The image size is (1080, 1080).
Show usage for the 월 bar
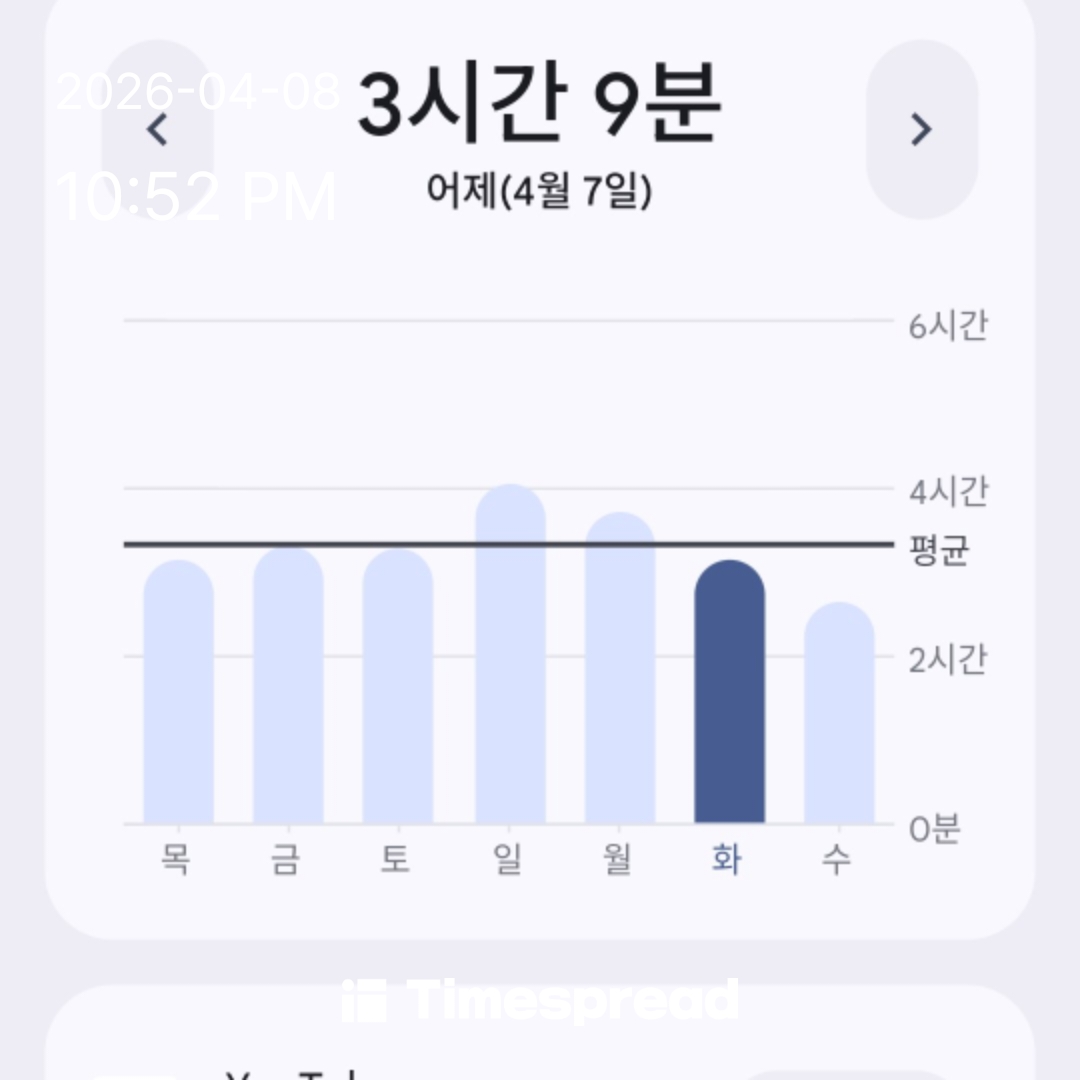pyautogui.click(x=620, y=668)
